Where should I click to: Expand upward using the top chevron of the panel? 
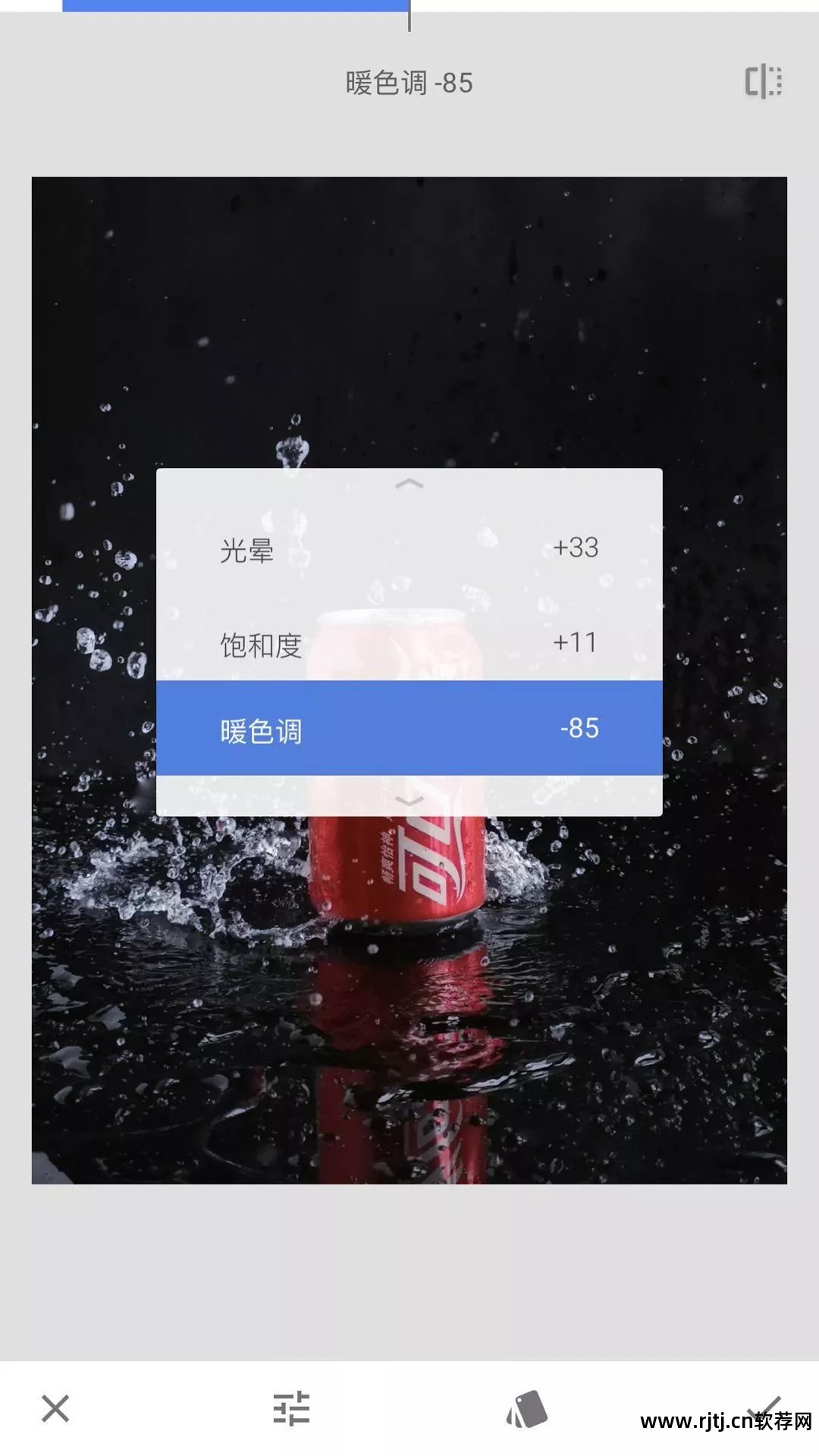pos(409,483)
